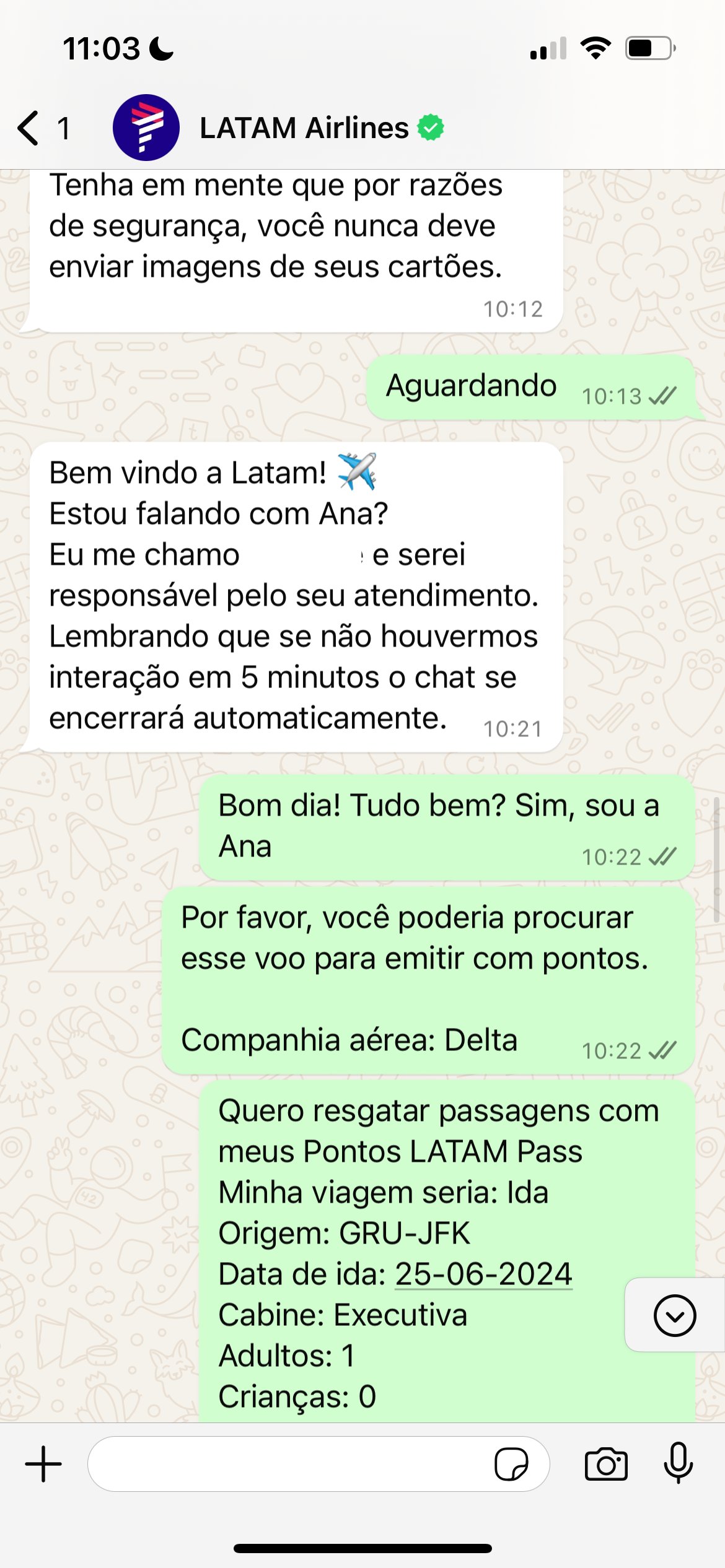This screenshot has height=1568, width=725.
Task: Open the sticker picker
Action: (x=511, y=1464)
